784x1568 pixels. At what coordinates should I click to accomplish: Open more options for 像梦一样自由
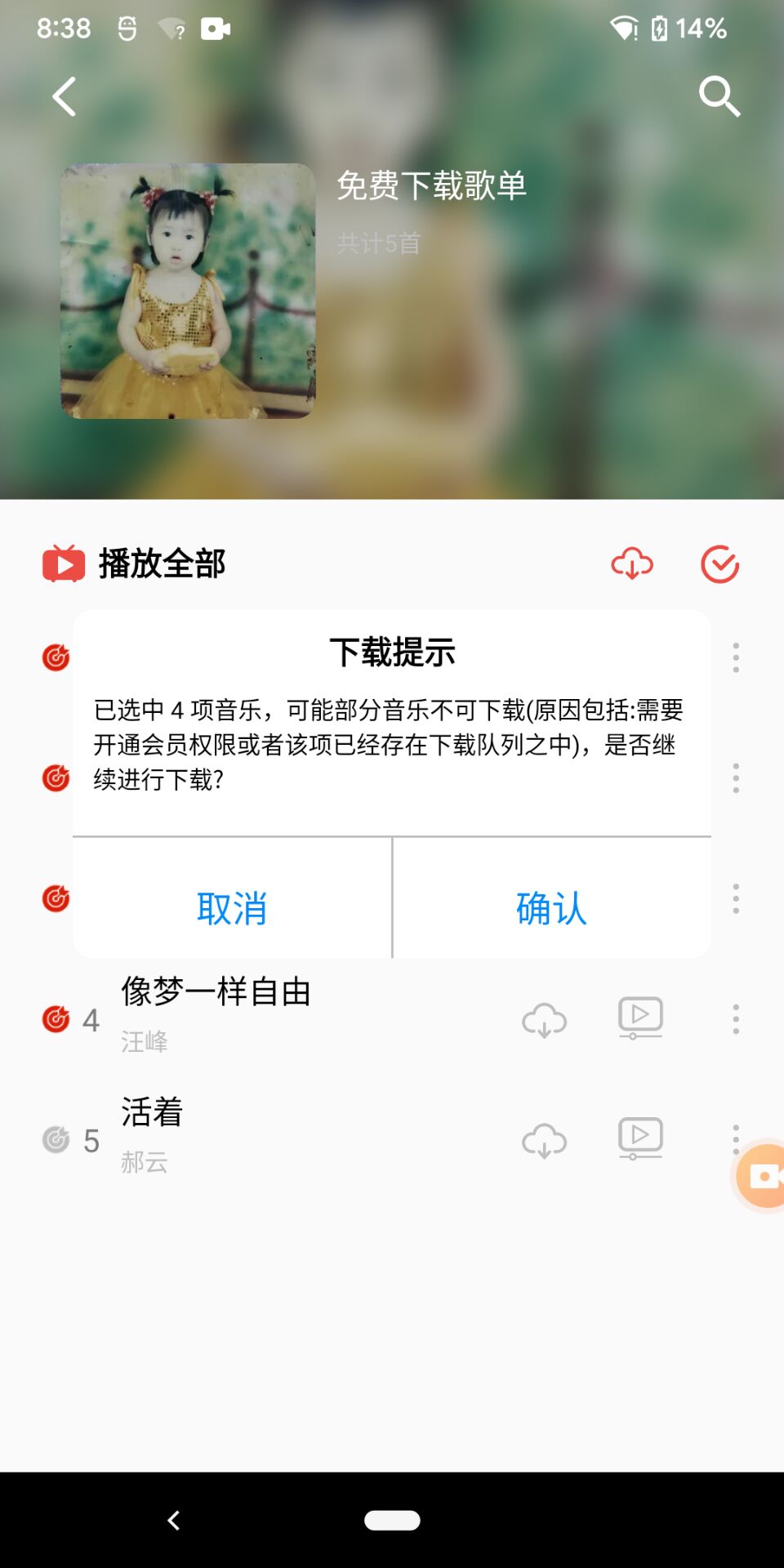click(x=736, y=1019)
